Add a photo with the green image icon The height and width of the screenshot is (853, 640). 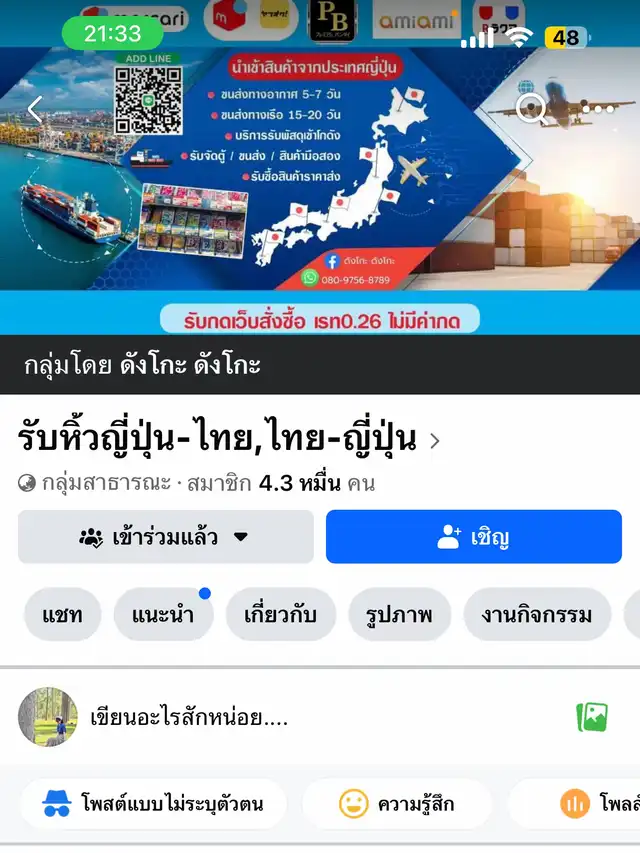[x=592, y=716]
